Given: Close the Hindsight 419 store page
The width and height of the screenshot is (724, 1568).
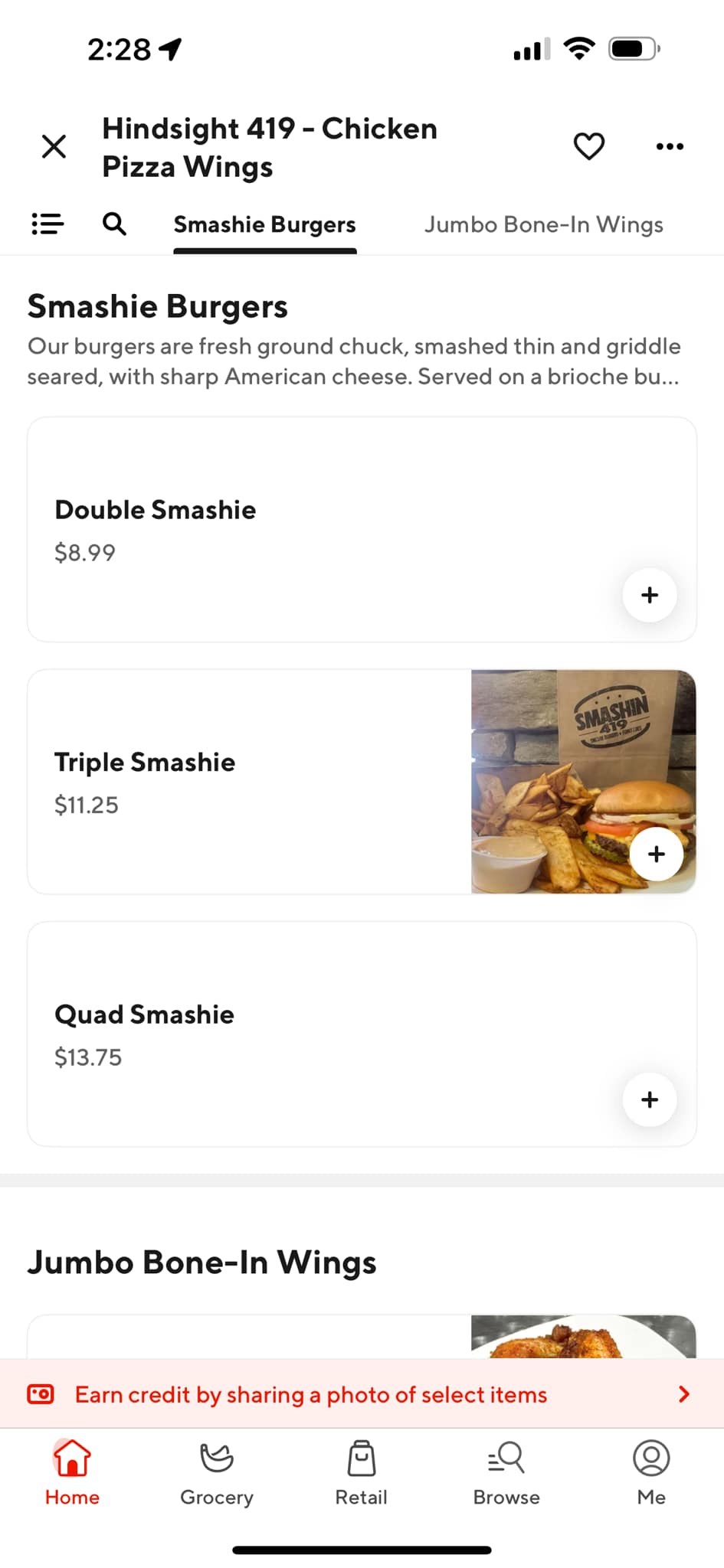Looking at the screenshot, I should point(54,146).
